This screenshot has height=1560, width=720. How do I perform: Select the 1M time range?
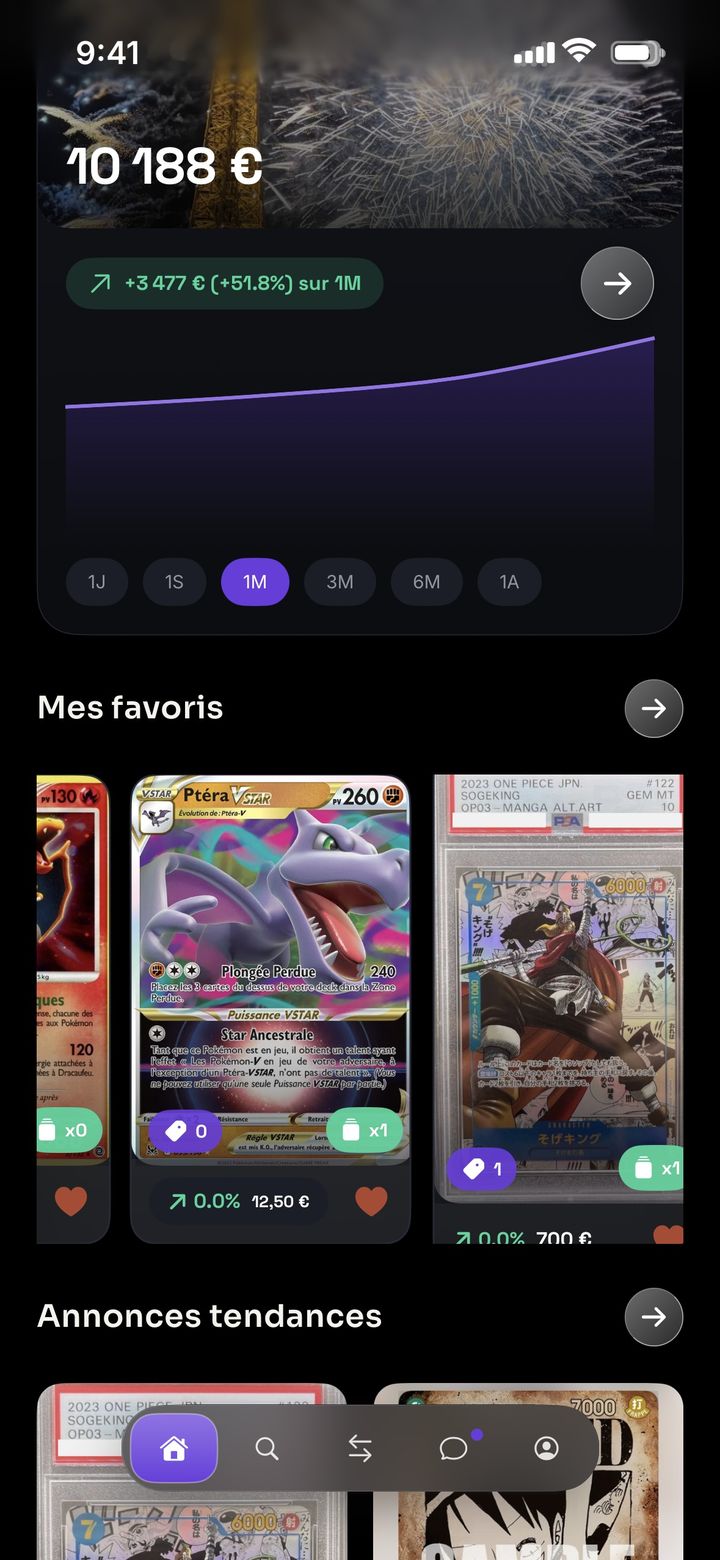pyautogui.click(x=255, y=581)
